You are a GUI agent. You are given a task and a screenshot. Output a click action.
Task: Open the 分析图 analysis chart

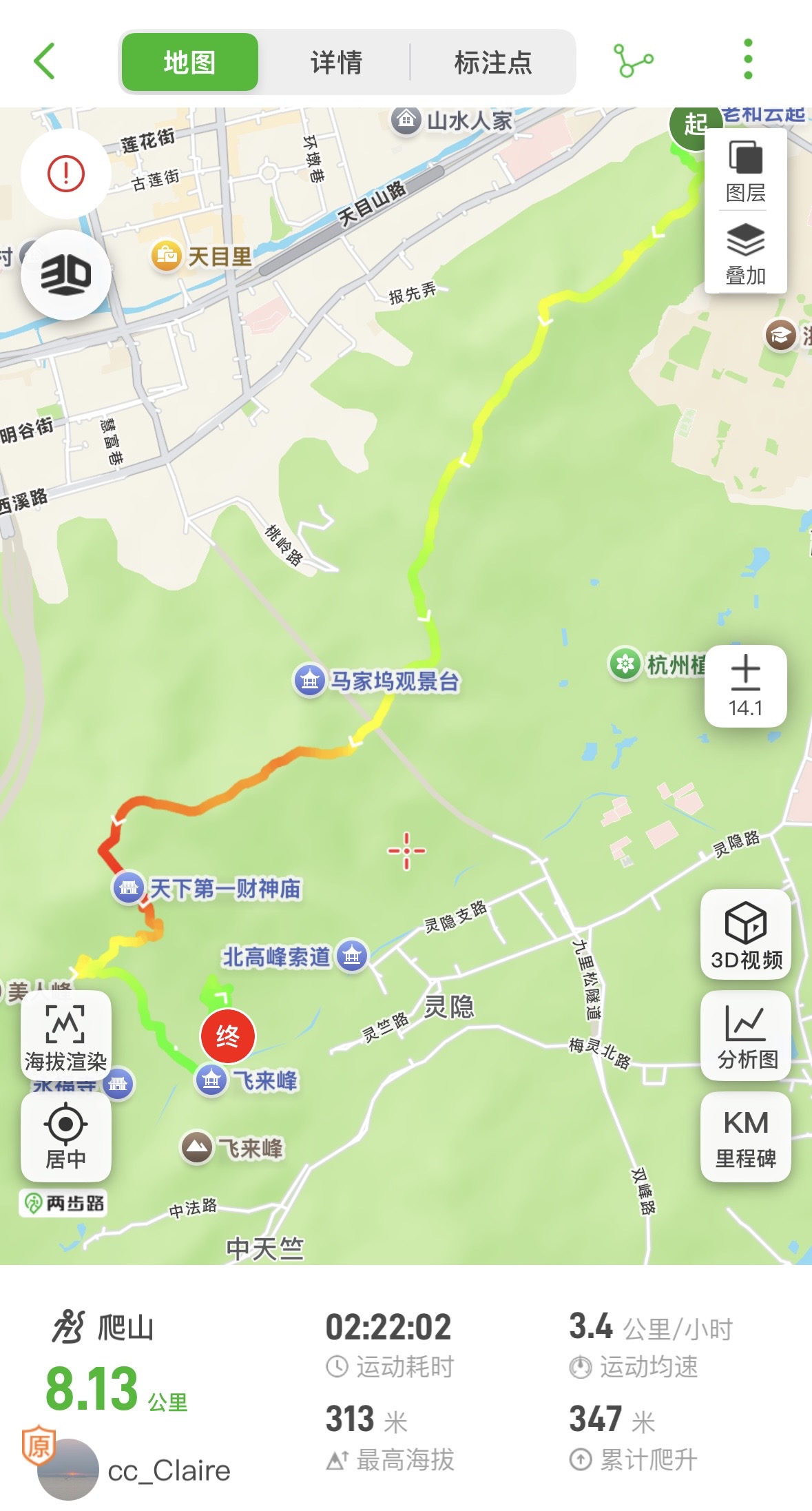(746, 1036)
